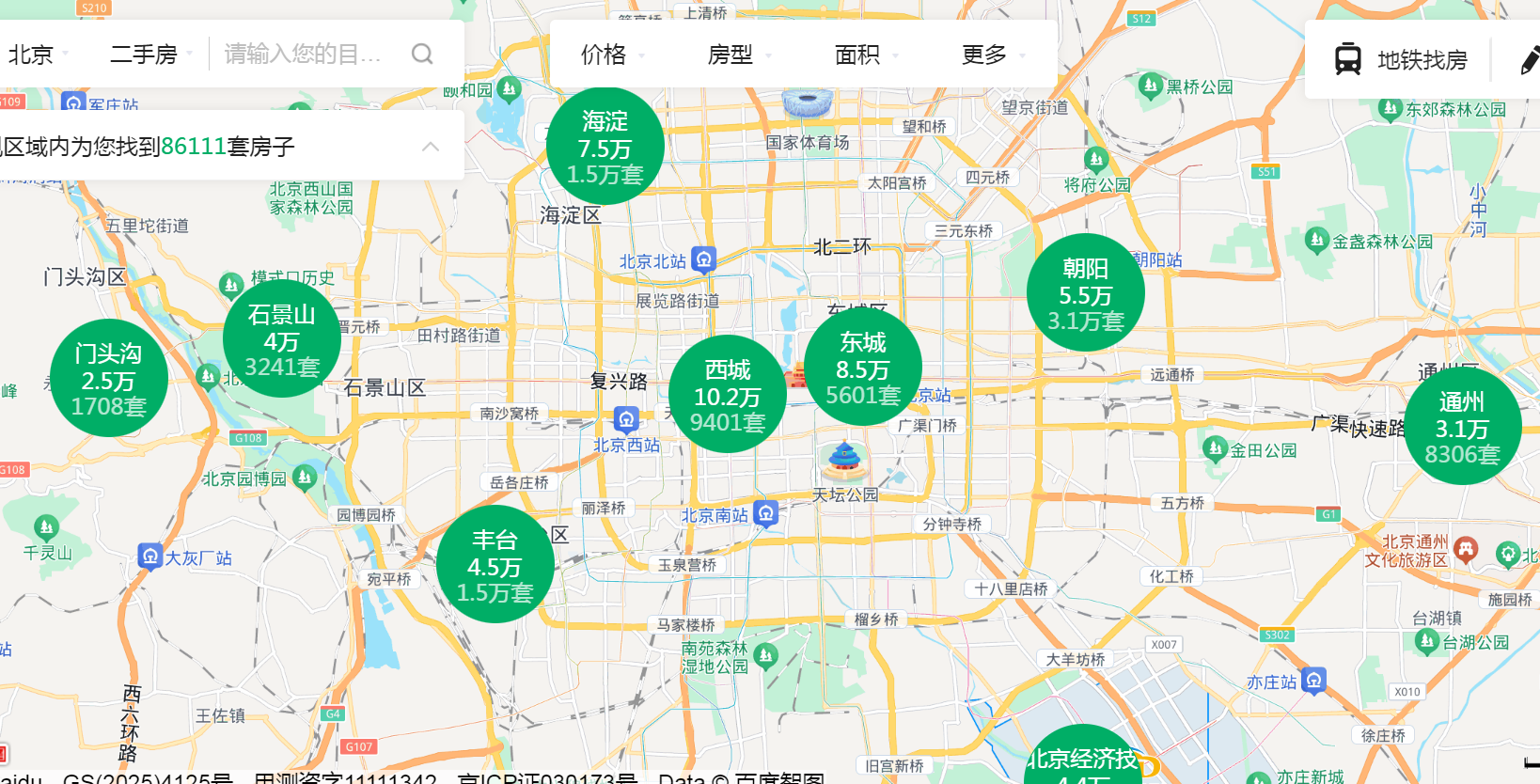Open the 二手房 listing type dropdown
Image resolution: width=1540 pixels, height=784 pixels.
click(x=150, y=55)
